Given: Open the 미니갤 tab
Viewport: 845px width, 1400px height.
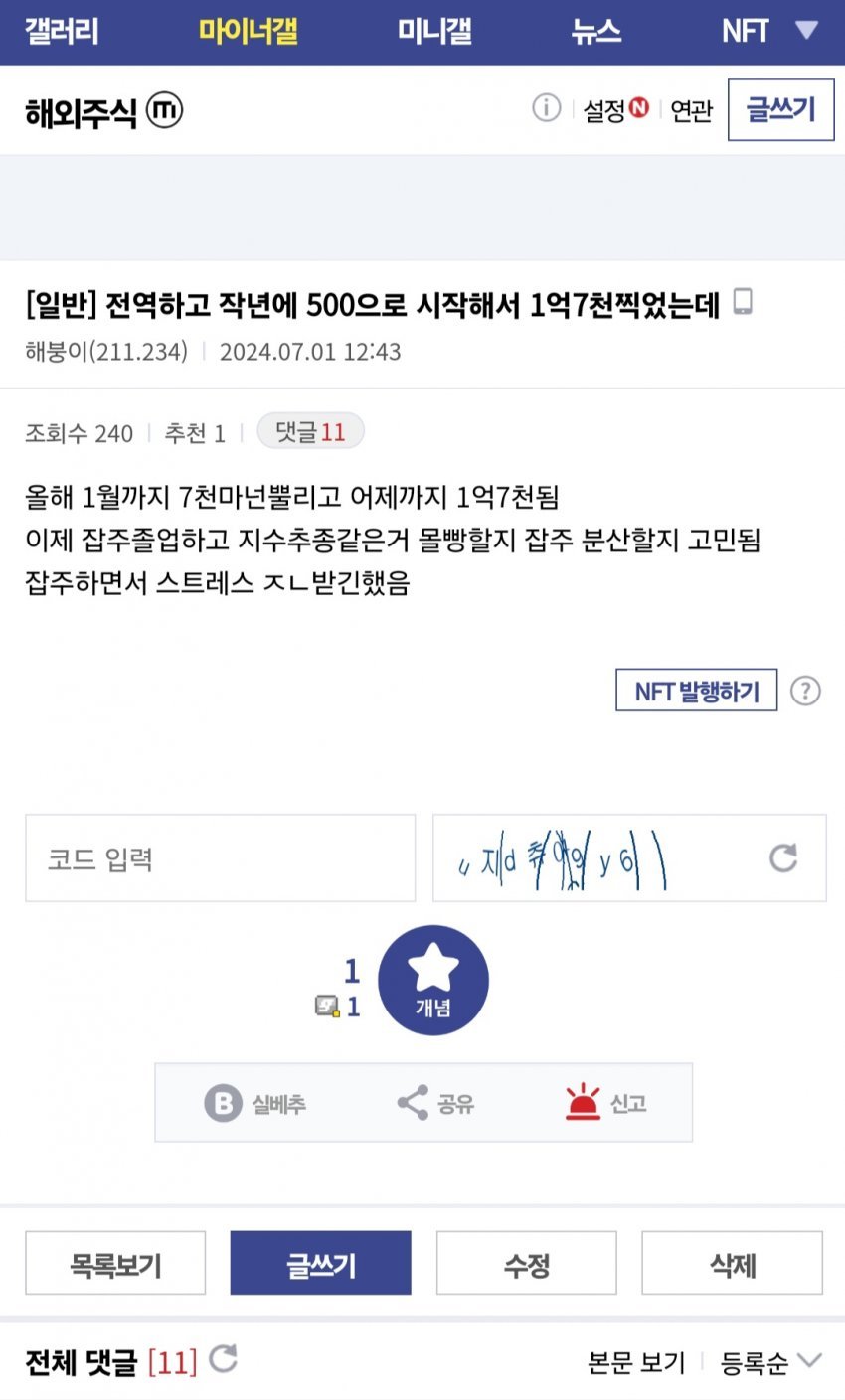Looking at the screenshot, I should click(434, 31).
